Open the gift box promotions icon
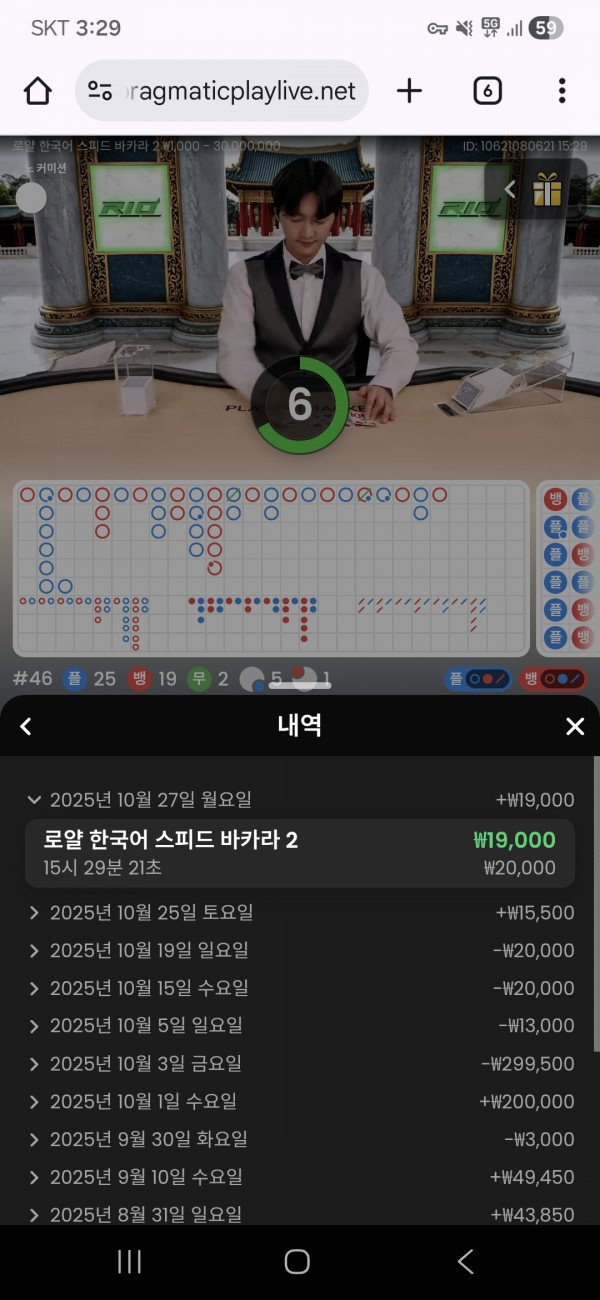600x1300 pixels. (547, 189)
